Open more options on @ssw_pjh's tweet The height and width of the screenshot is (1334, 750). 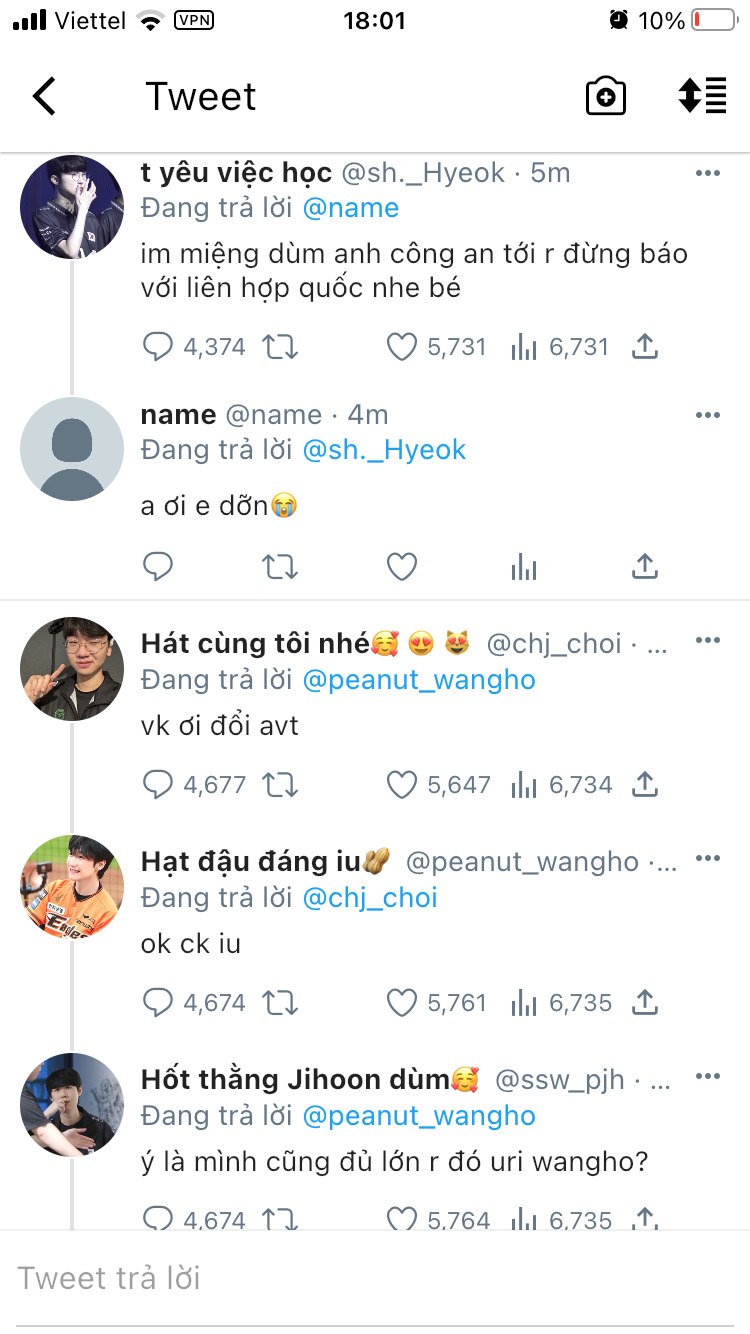pos(708,1077)
